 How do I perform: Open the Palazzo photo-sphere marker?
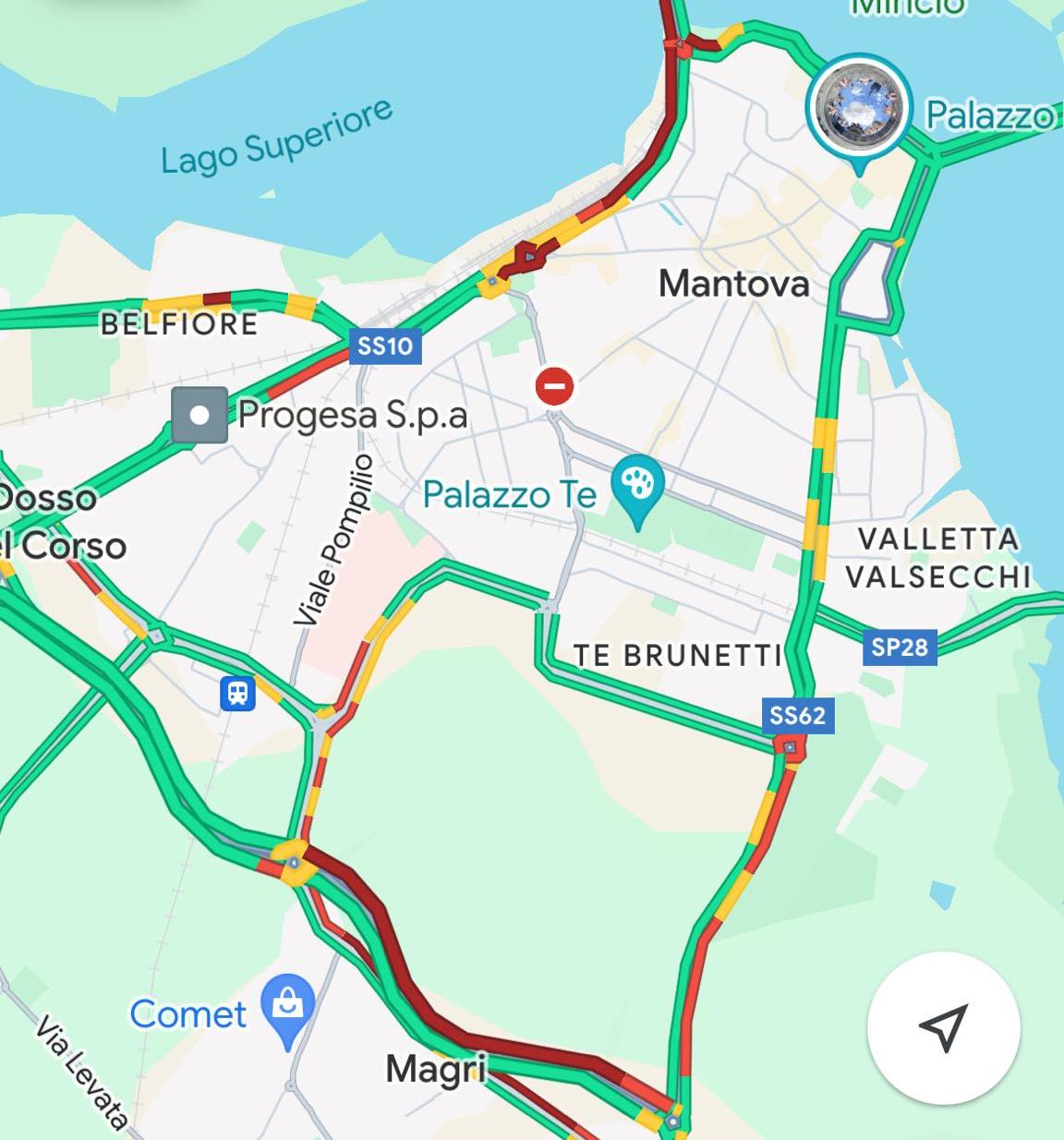point(859,106)
